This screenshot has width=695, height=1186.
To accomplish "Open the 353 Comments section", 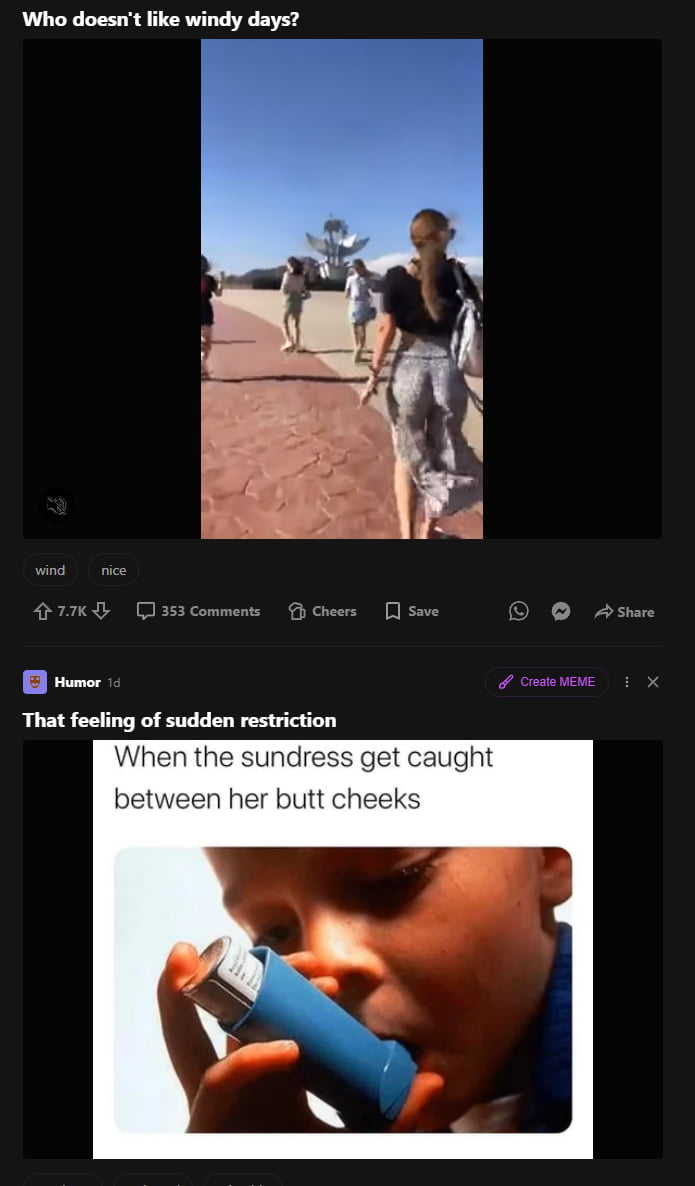I will (198, 611).
